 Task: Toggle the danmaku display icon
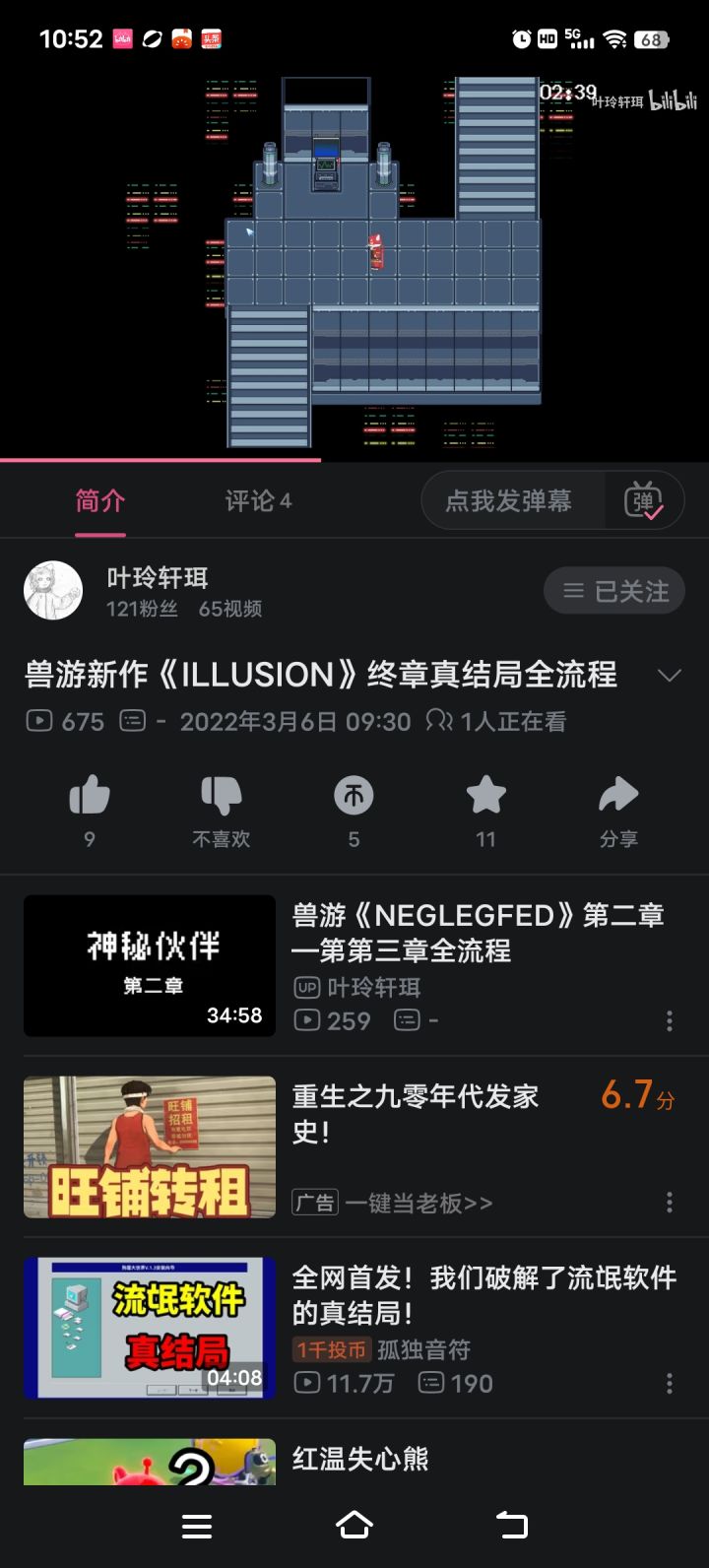[644, 501]
